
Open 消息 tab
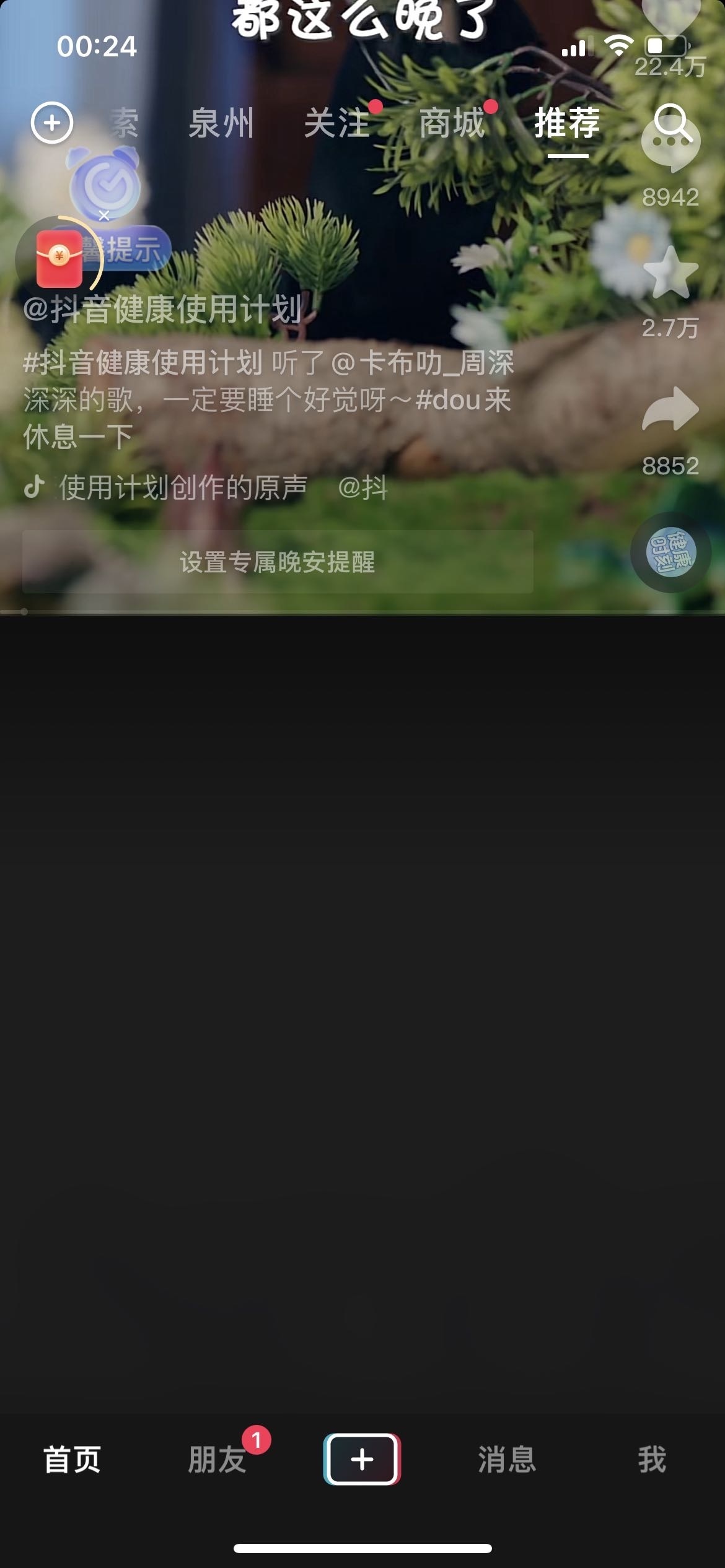click(x=507, y=1459)
